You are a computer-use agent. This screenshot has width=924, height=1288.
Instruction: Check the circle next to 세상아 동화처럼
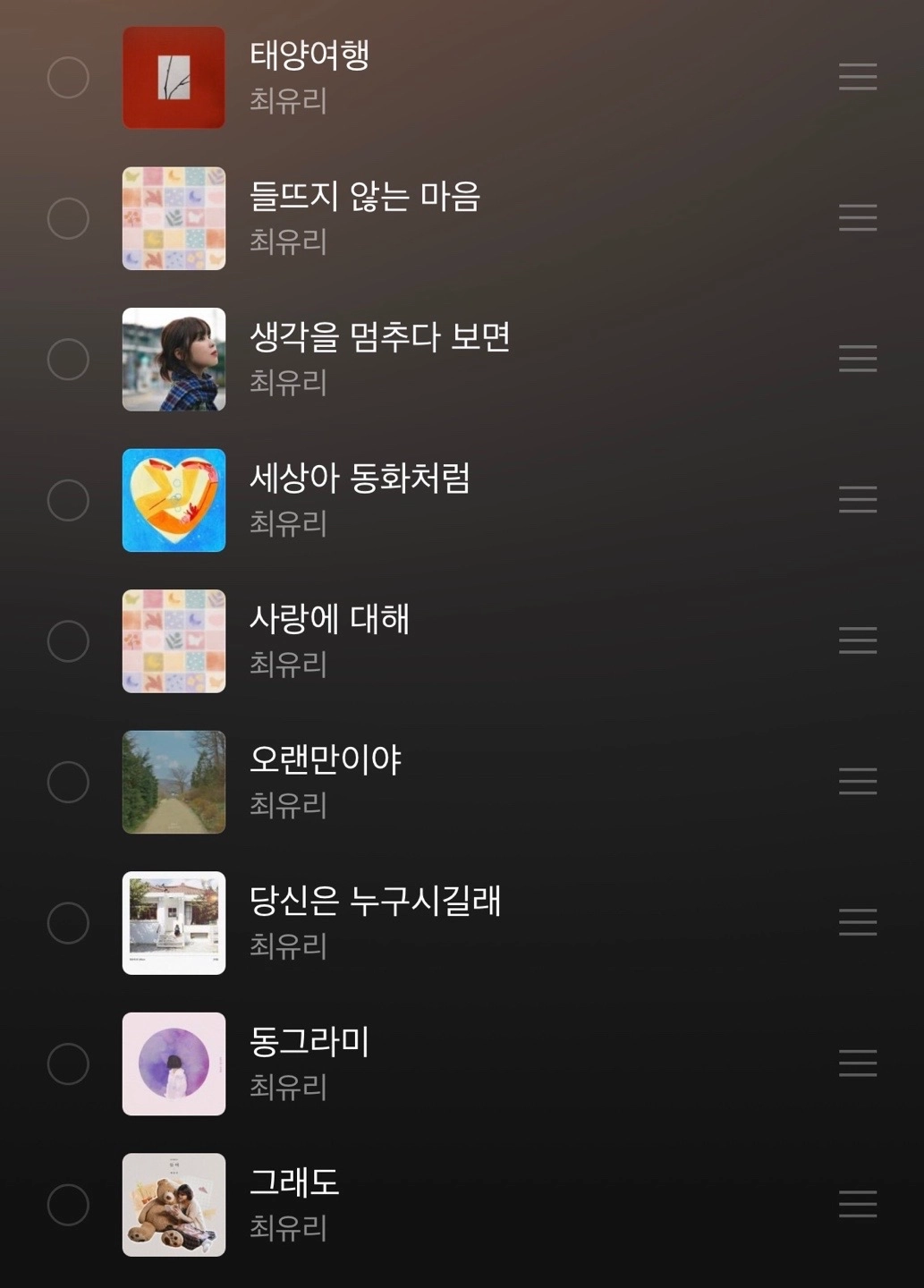68,500
